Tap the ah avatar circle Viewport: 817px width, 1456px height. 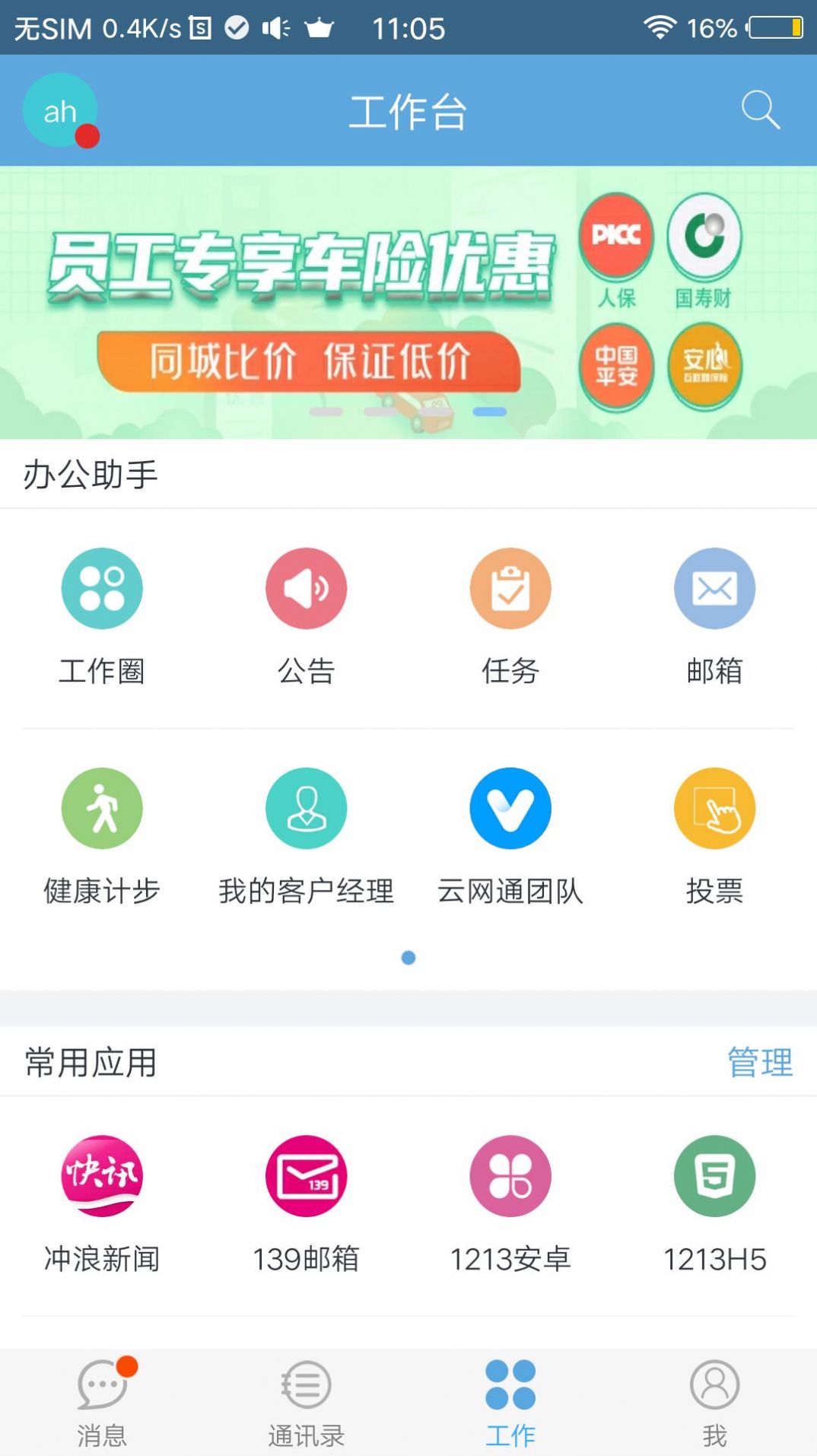pos(61,110)
